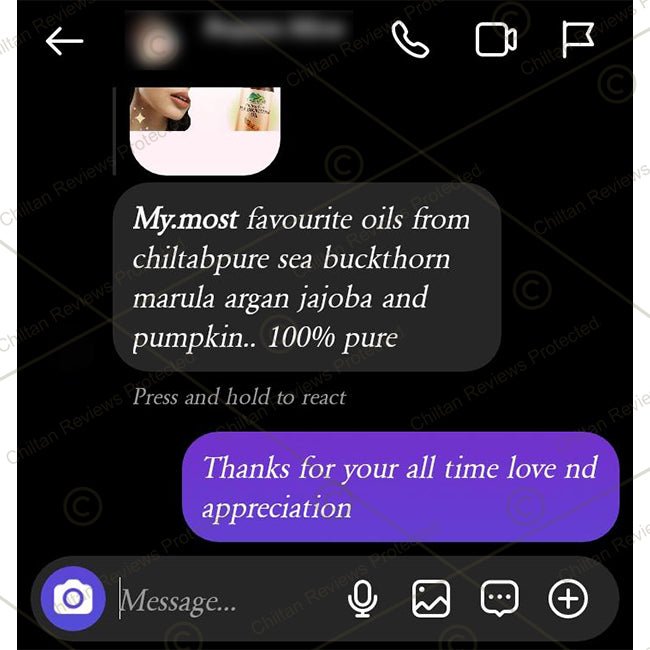Open the camera from message bar
The width and height of the screenshot is (650, 650).
[x=73, y=599]
